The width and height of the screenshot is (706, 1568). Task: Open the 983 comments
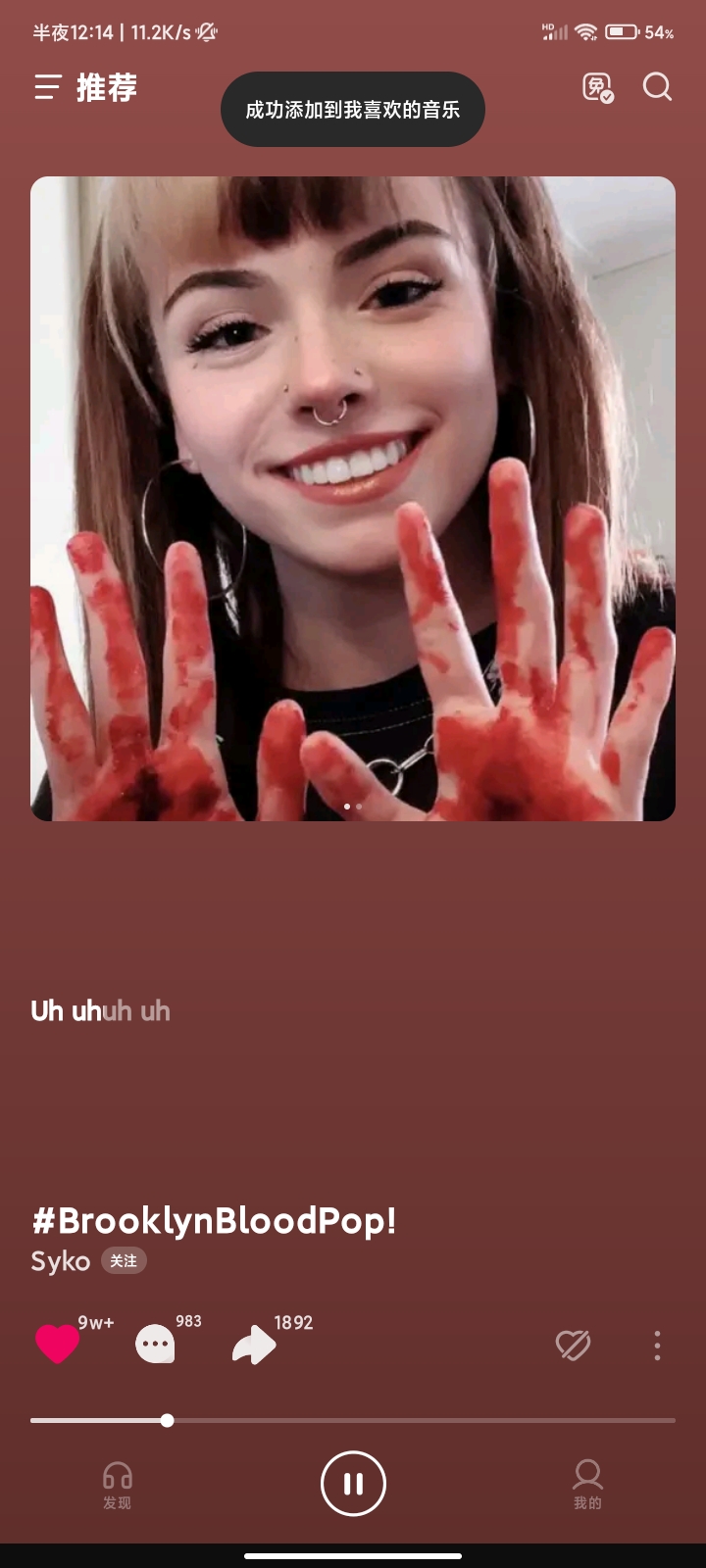[x=155, y=1344]
